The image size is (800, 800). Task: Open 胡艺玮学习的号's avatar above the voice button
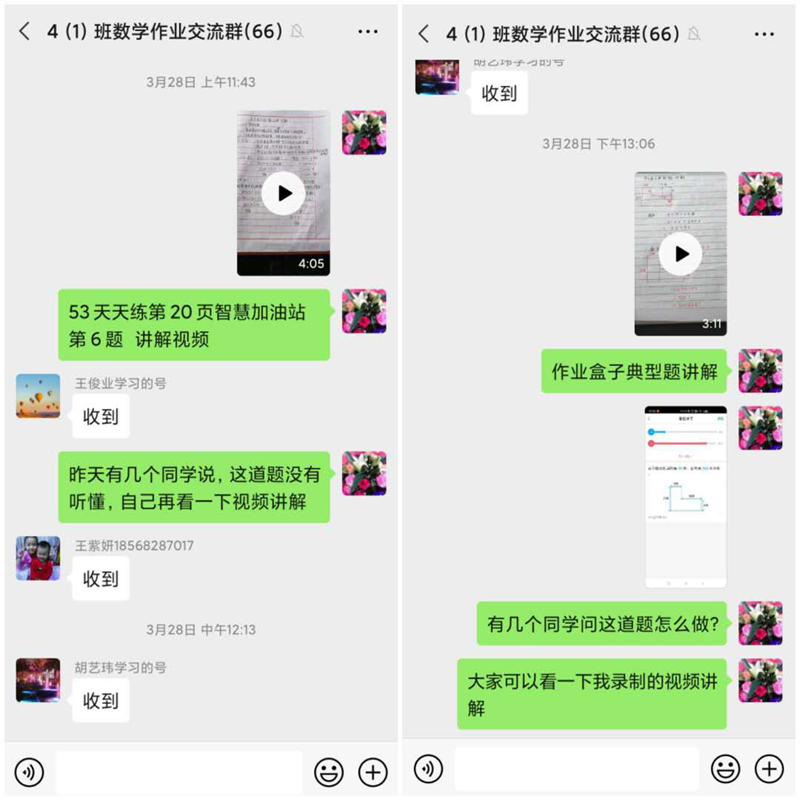coord(38,680)
